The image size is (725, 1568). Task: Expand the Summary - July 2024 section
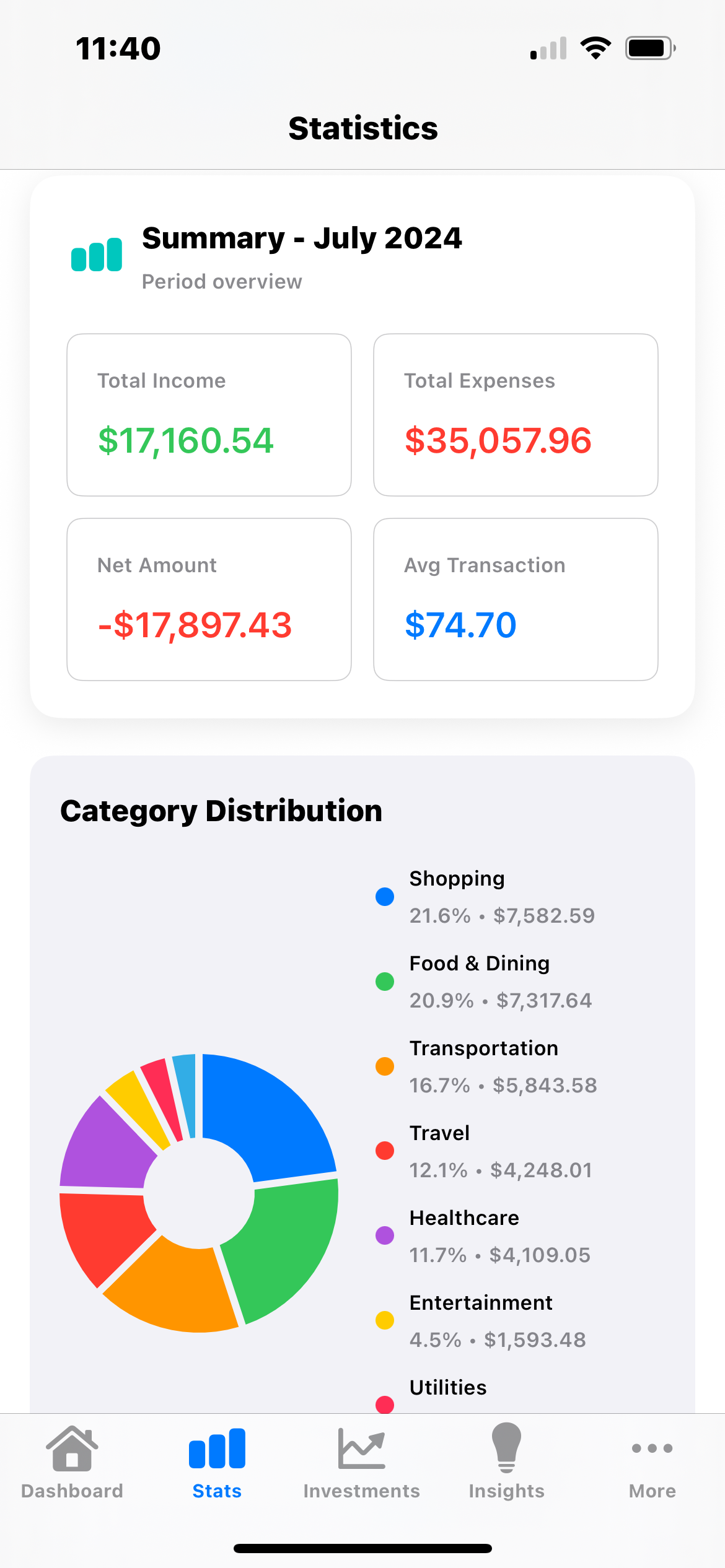tap(302, 238)
